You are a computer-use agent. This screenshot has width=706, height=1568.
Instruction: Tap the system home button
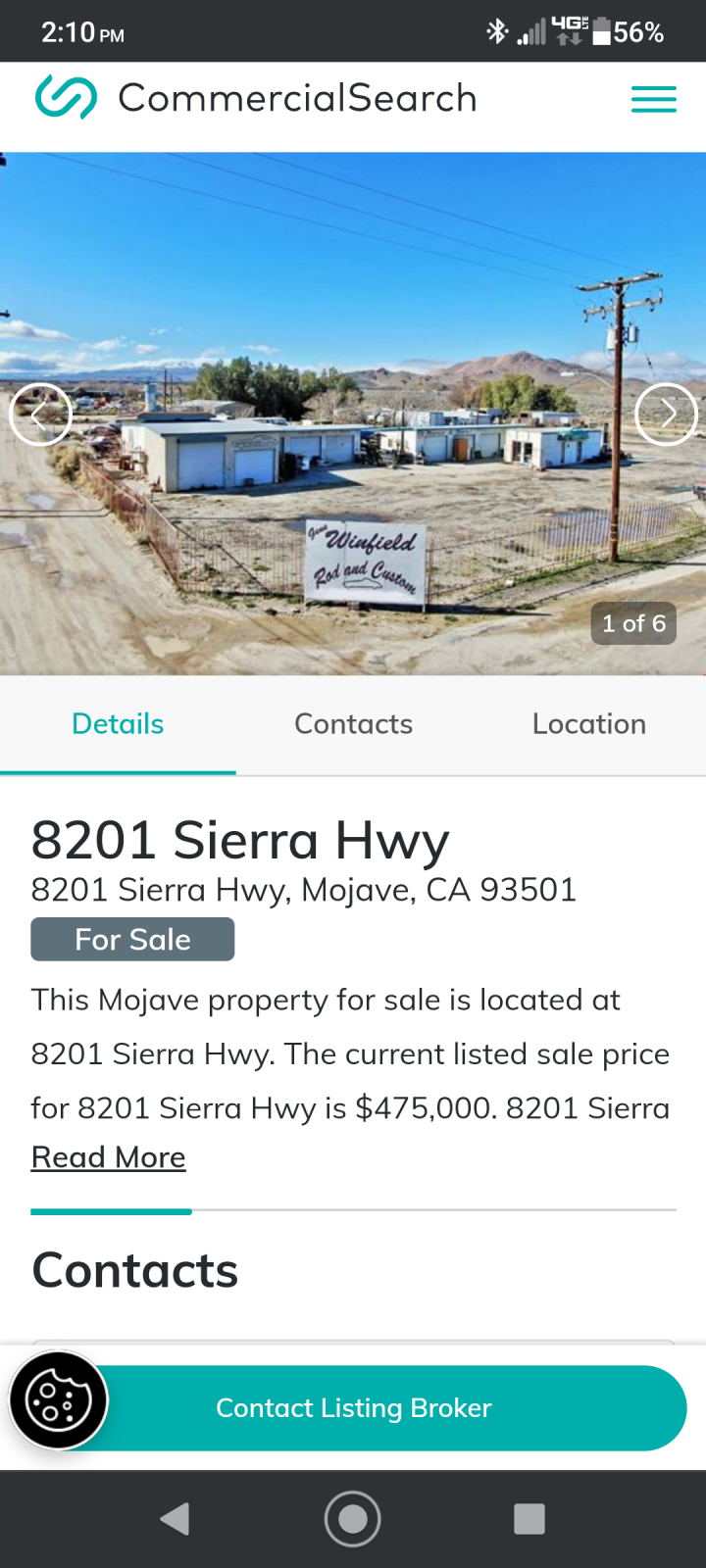point(353,1519)
